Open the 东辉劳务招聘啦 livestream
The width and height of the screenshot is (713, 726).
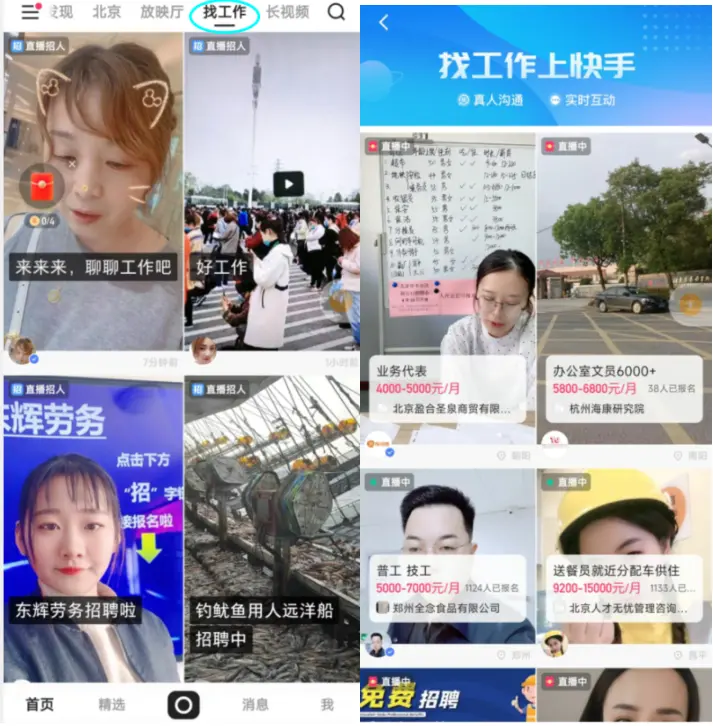93,530
